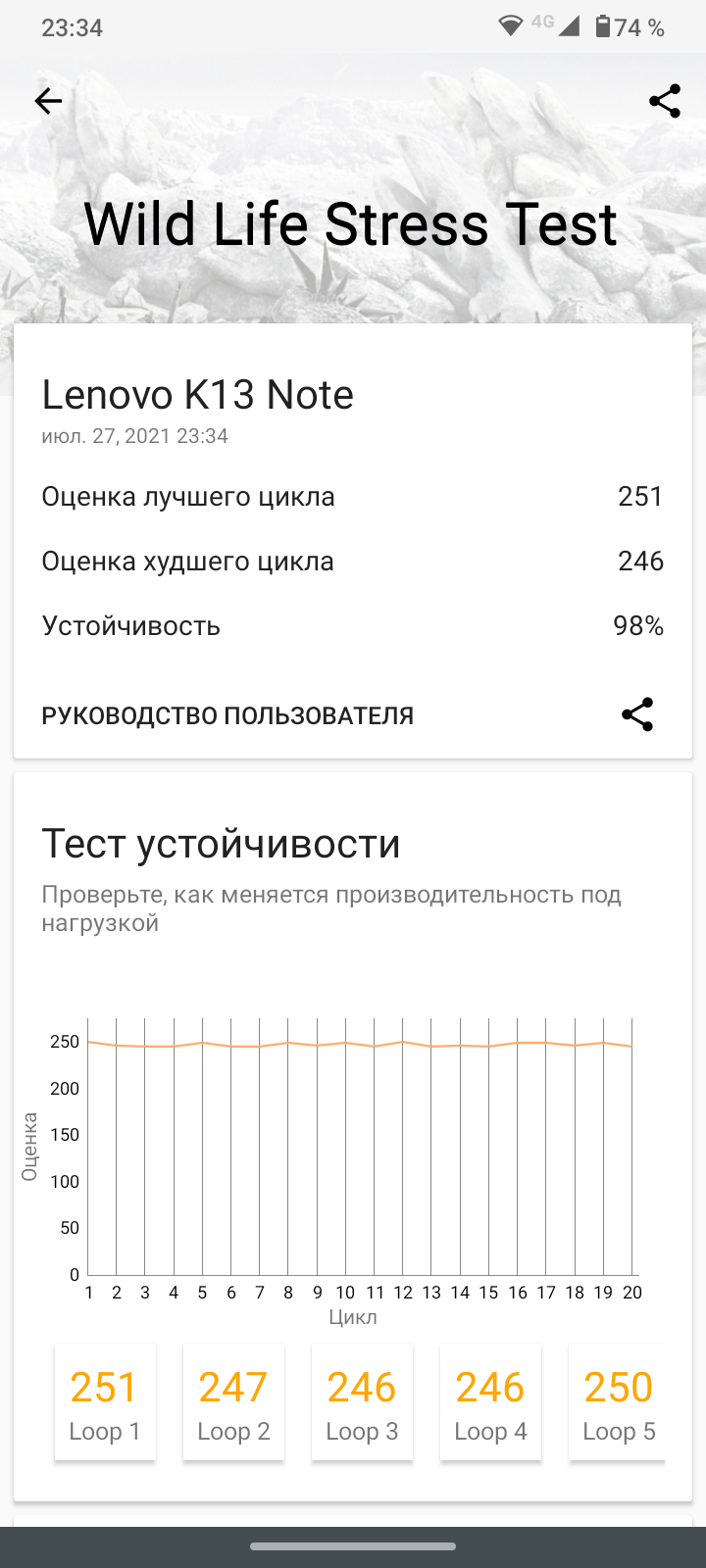Share the result from the top bar
Image resolution: width=706 pixels, height=1568 pixels.
click(665, 101)
